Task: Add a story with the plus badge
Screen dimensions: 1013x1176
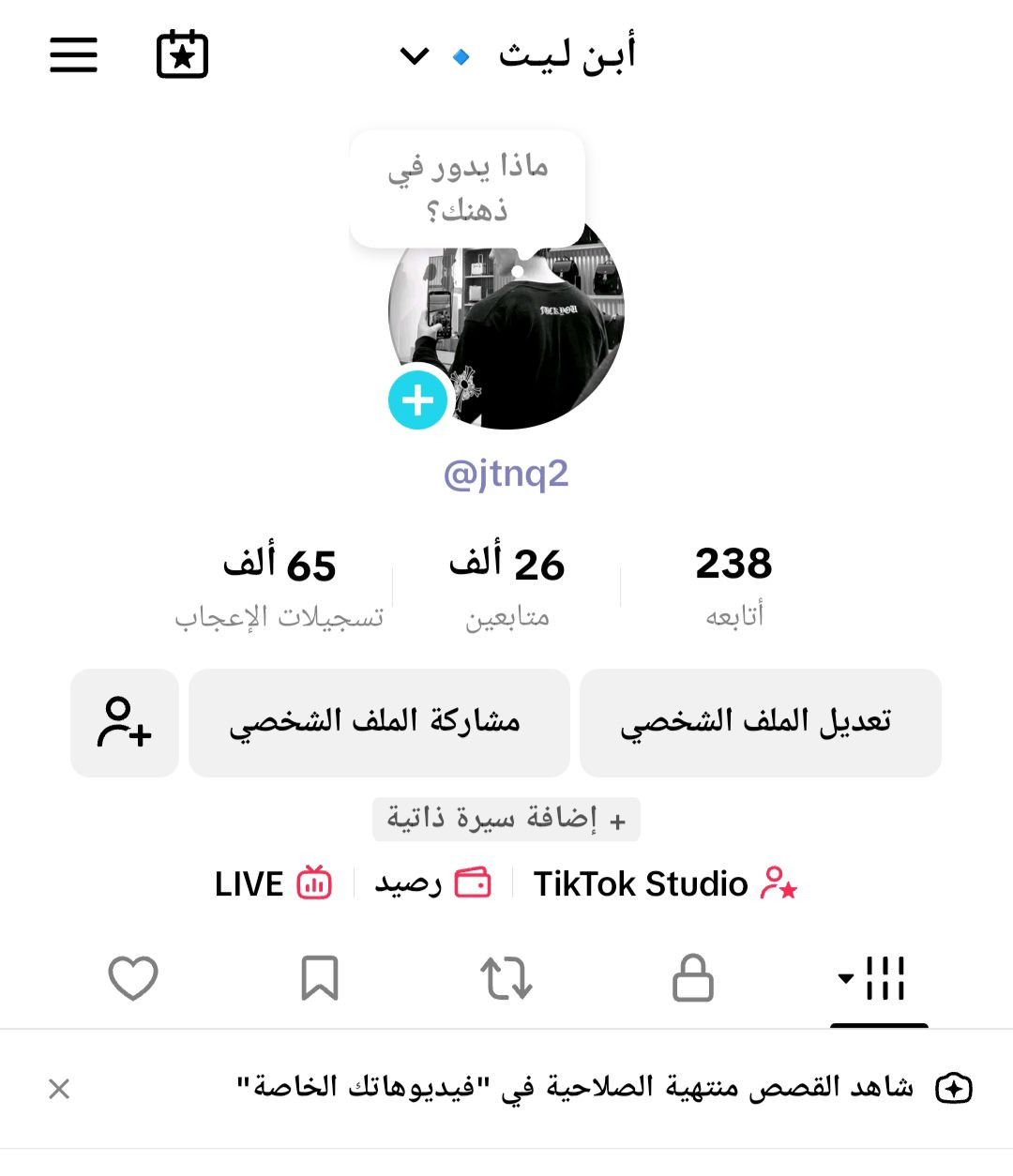Action: pyautogui.click(x=417, y=400)
